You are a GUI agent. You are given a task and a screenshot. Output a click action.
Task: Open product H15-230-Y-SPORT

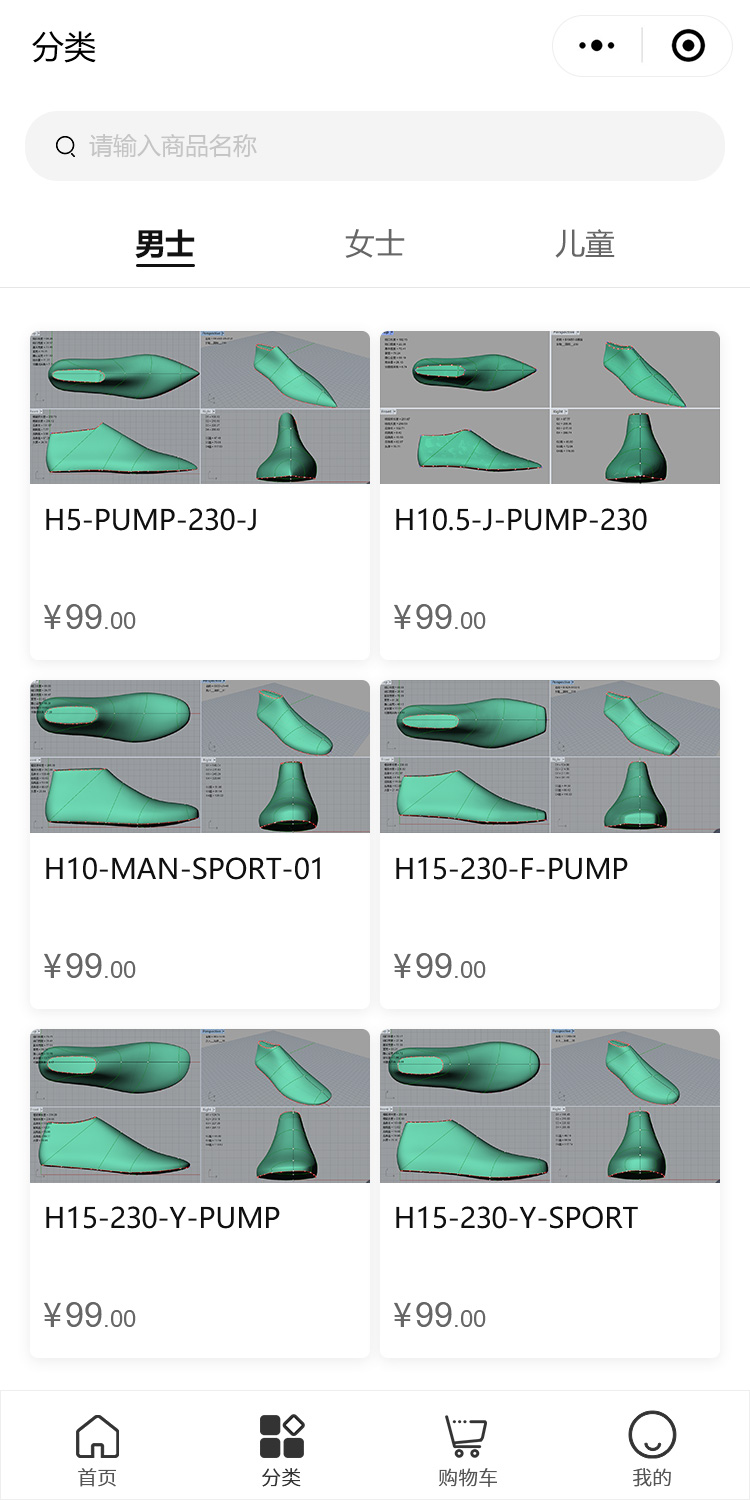pyautogui.click(x=550, y=1193)
